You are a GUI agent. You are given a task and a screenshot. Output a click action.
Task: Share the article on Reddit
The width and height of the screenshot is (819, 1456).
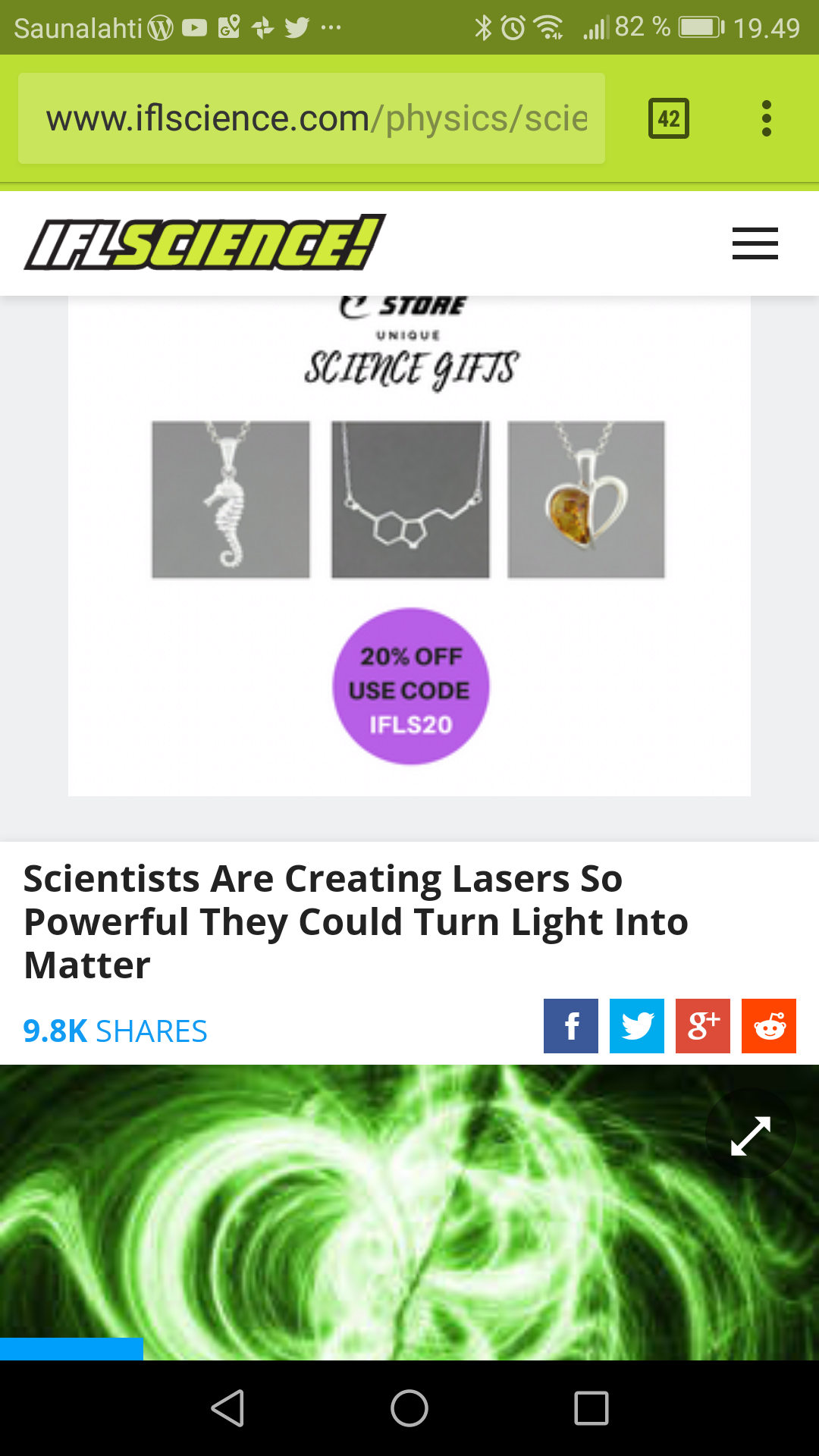coord(768,1026)
